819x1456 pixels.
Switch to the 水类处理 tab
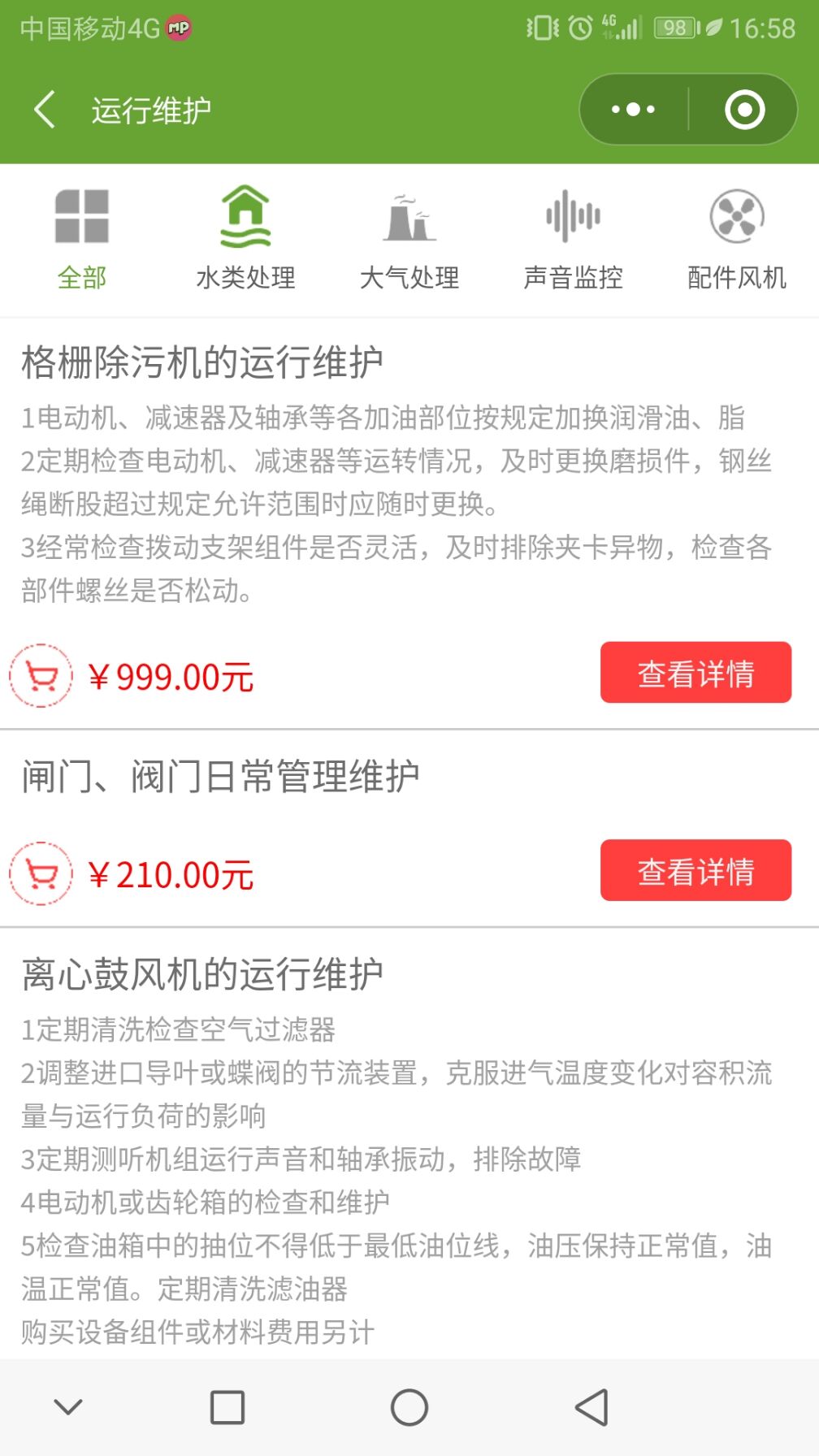point(246,277)
